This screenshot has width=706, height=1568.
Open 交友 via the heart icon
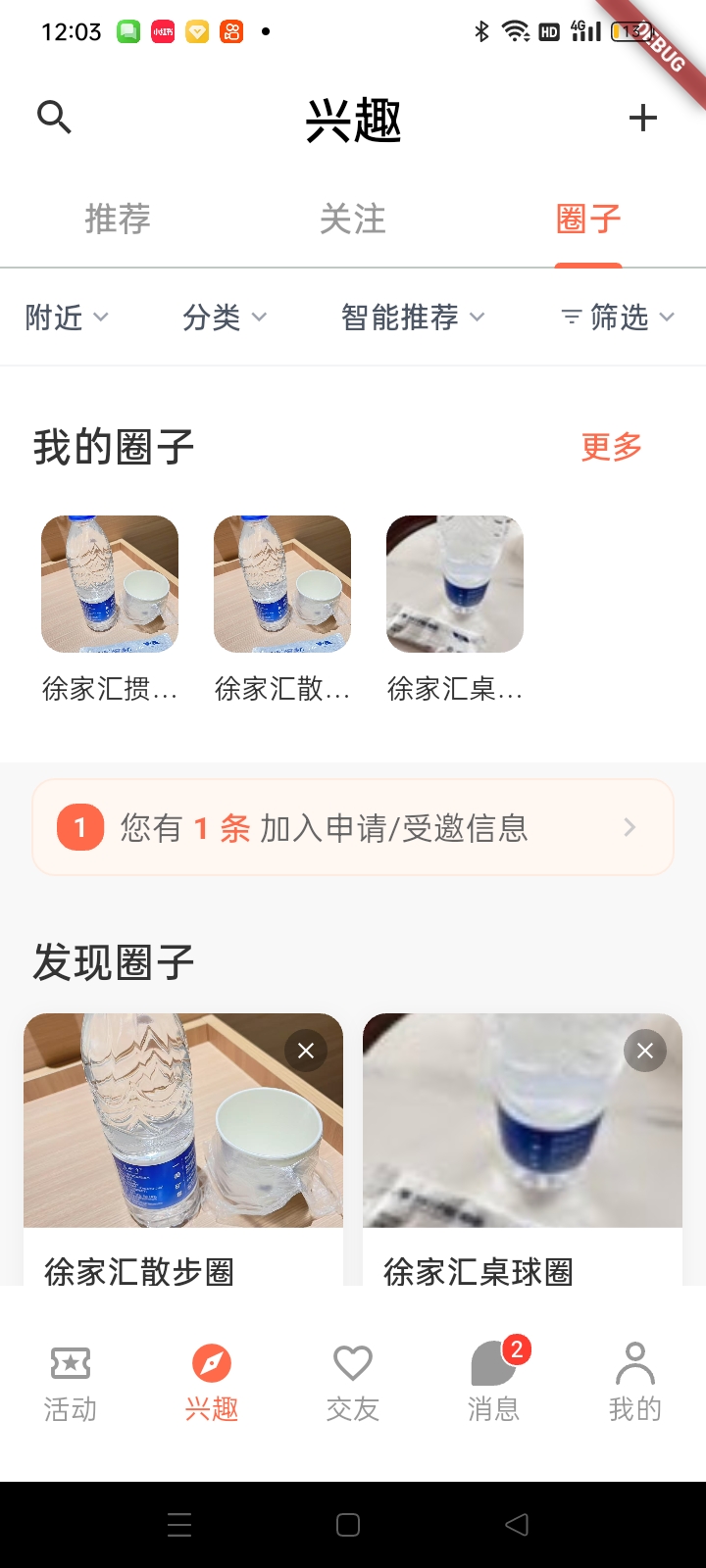(x=352, y=1362)
